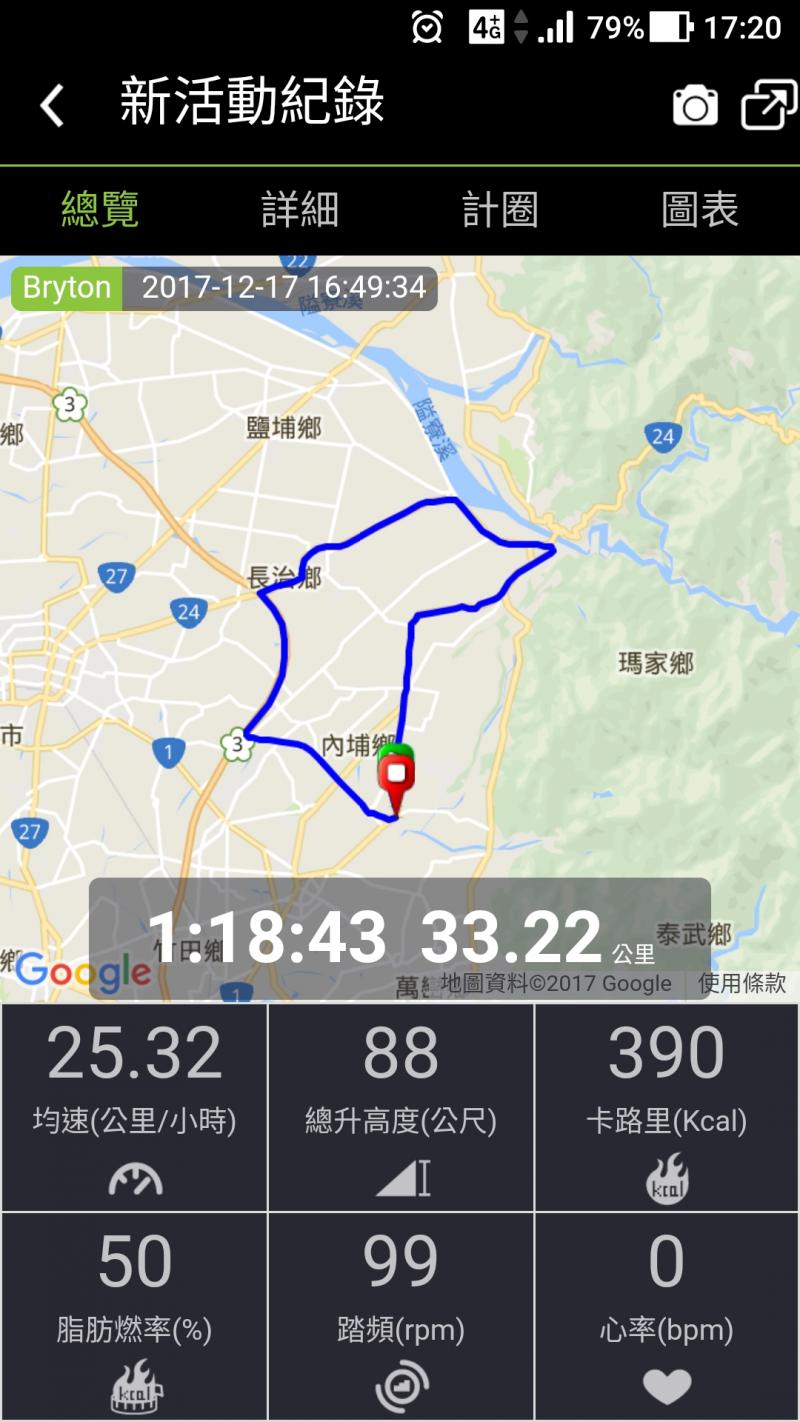
Task: Select the 圖表 tab
Action: pyautogui.click(x=700, y=211)
